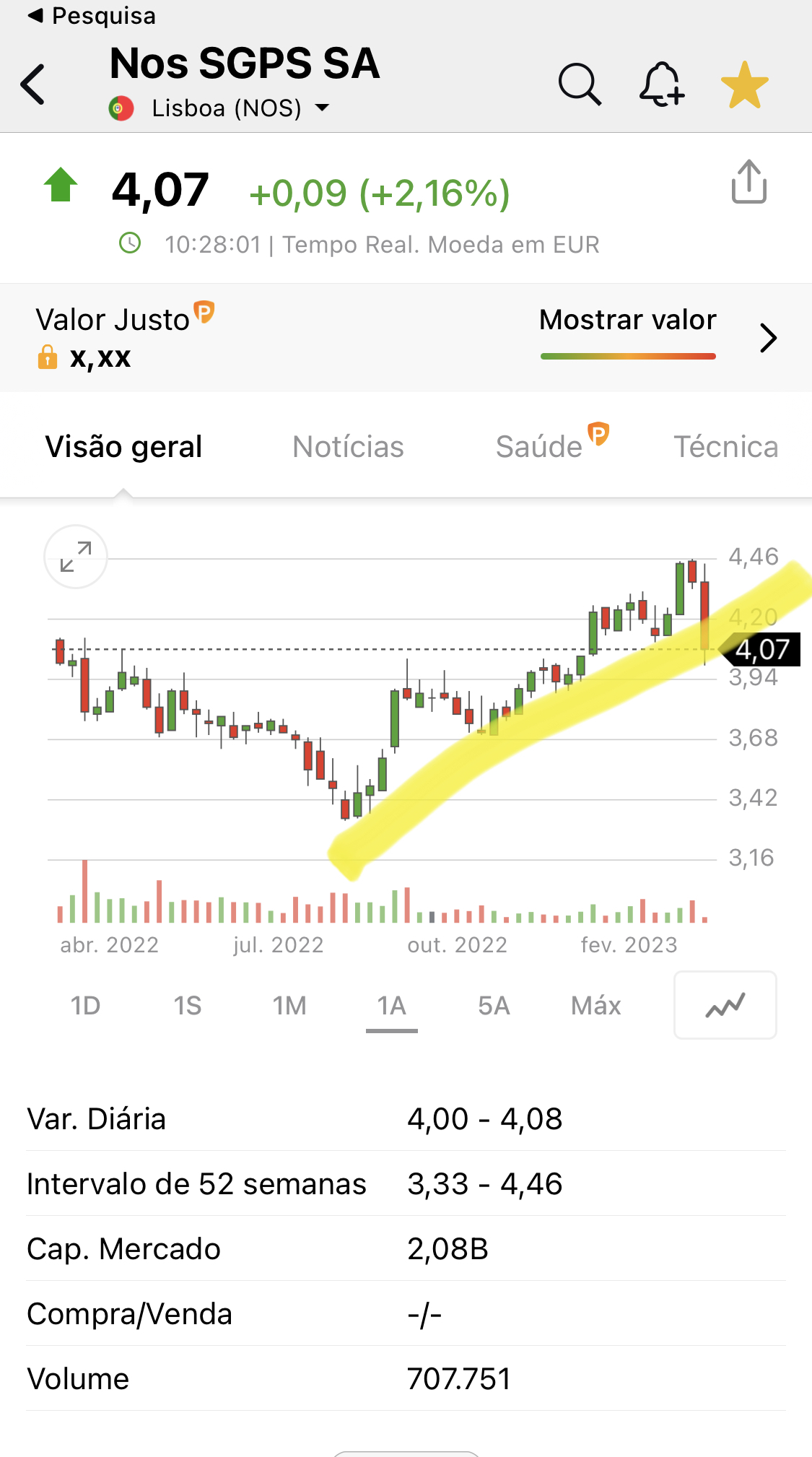812x1457 pixels.
Task: Switch to the Saúde tab
Action: pyautogui.click(x=539, y=447)
